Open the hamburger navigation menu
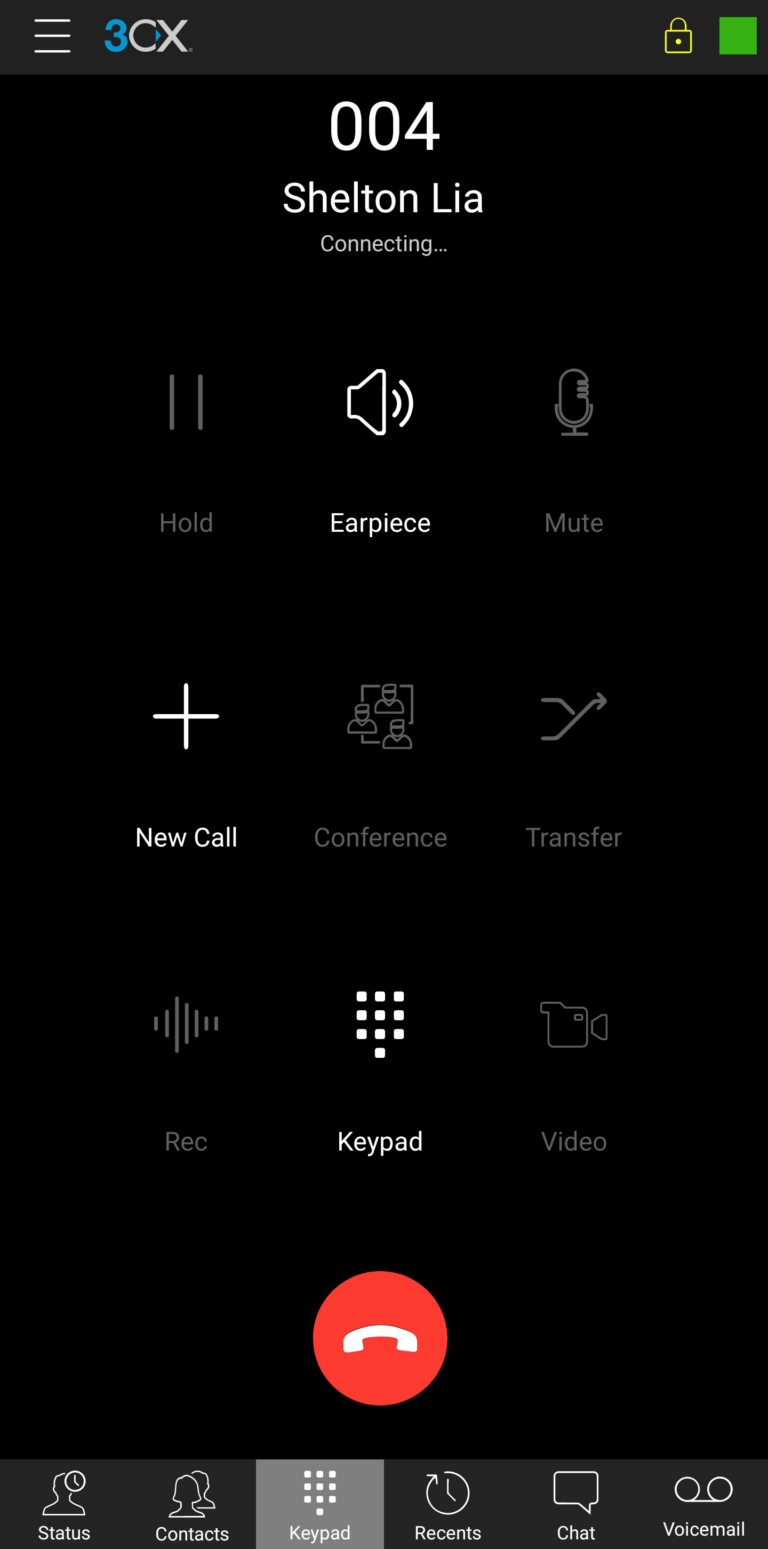The width and height of the screenshot is (768, 1549). tap(52, 36)
